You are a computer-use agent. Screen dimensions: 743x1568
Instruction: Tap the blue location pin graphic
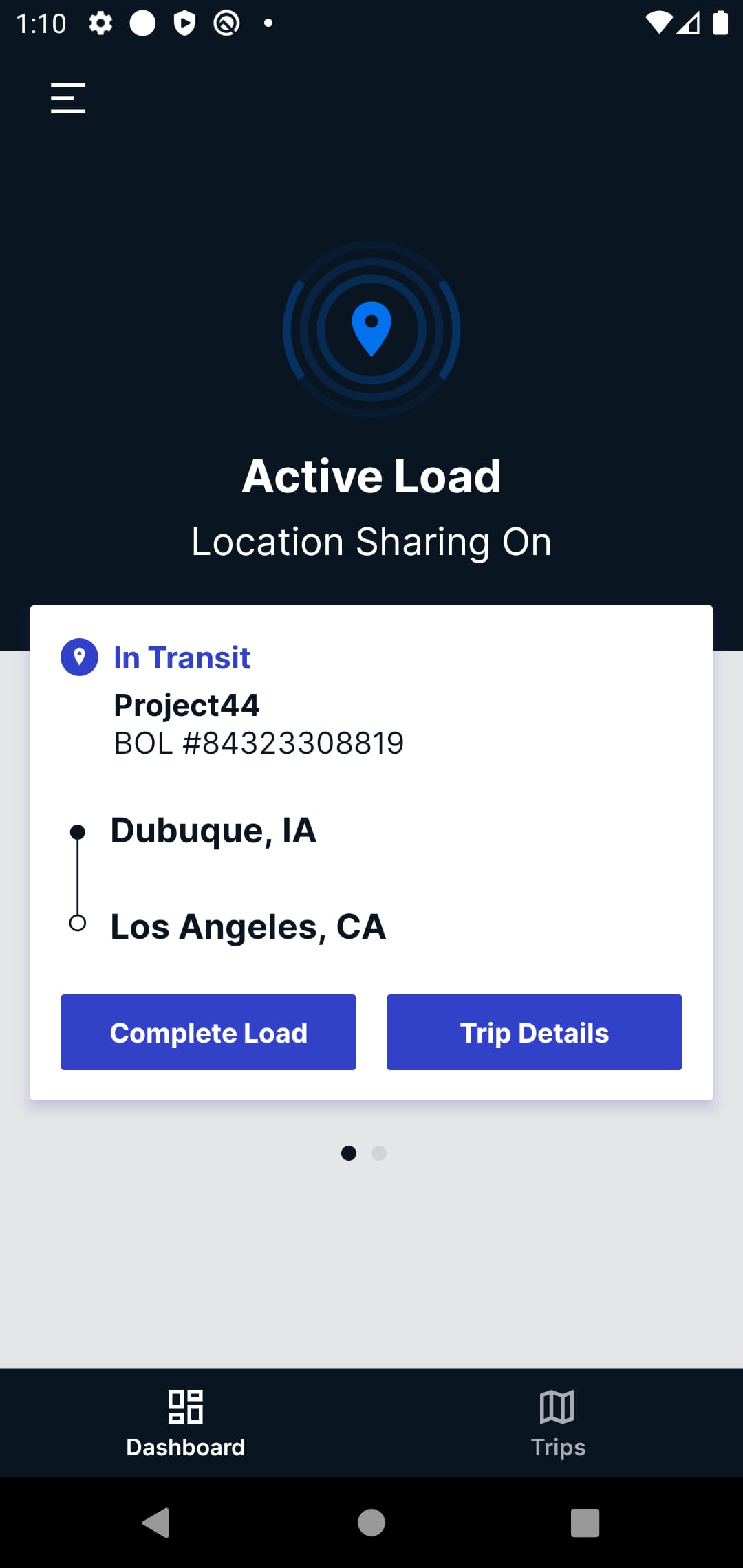[371, 330]
